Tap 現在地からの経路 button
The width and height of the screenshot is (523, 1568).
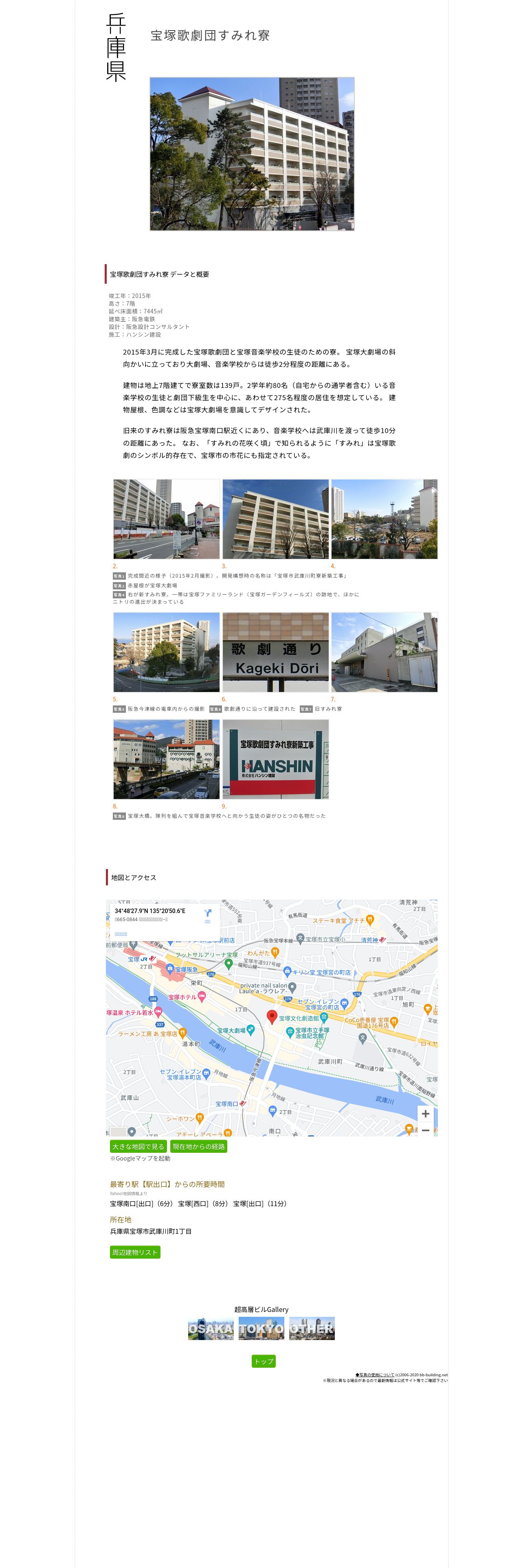[x=198, y=1146]
